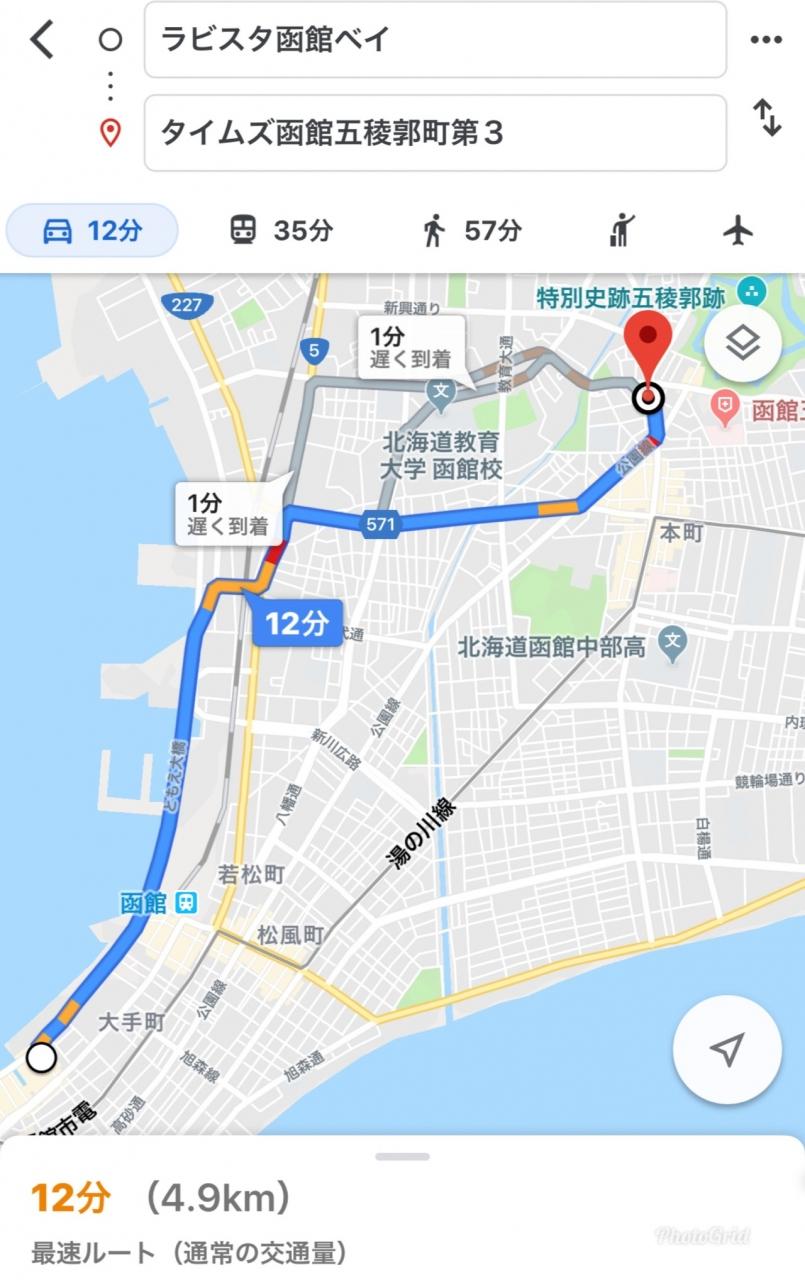Expand the route details bottom sheet handle

pyautogui.click(x=403, y=1157)
